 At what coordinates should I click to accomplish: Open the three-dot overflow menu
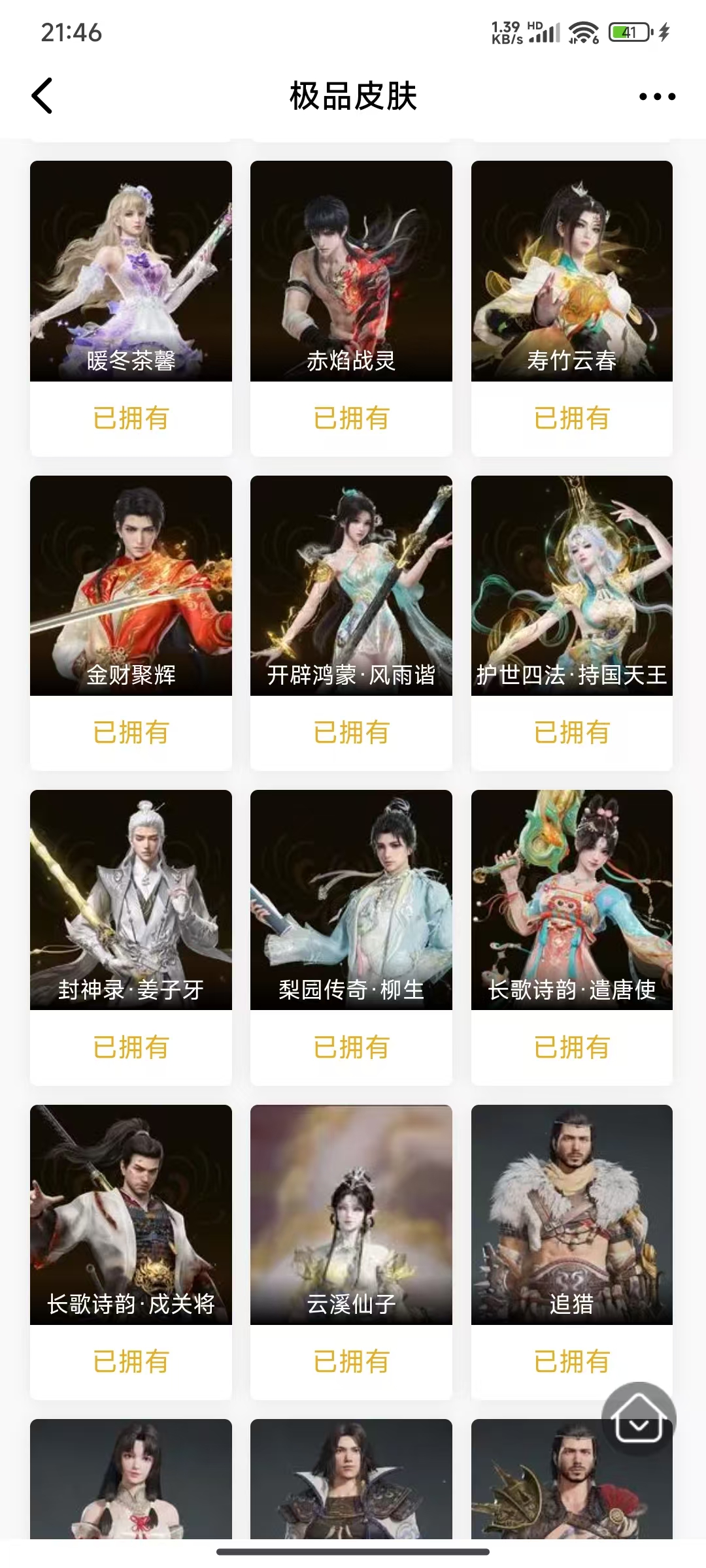[657, 97]
